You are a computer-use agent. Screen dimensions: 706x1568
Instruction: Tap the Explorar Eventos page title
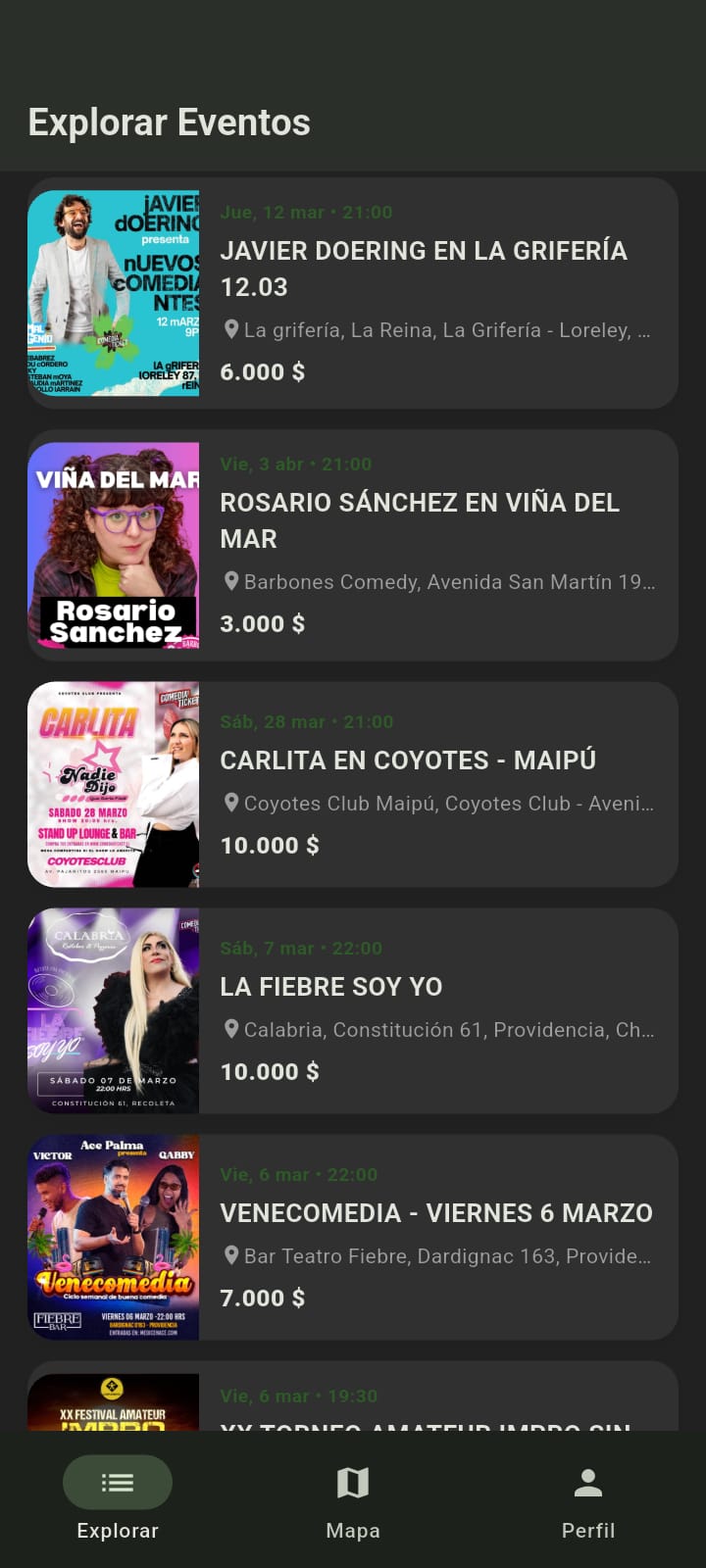(x=170, y=122)
